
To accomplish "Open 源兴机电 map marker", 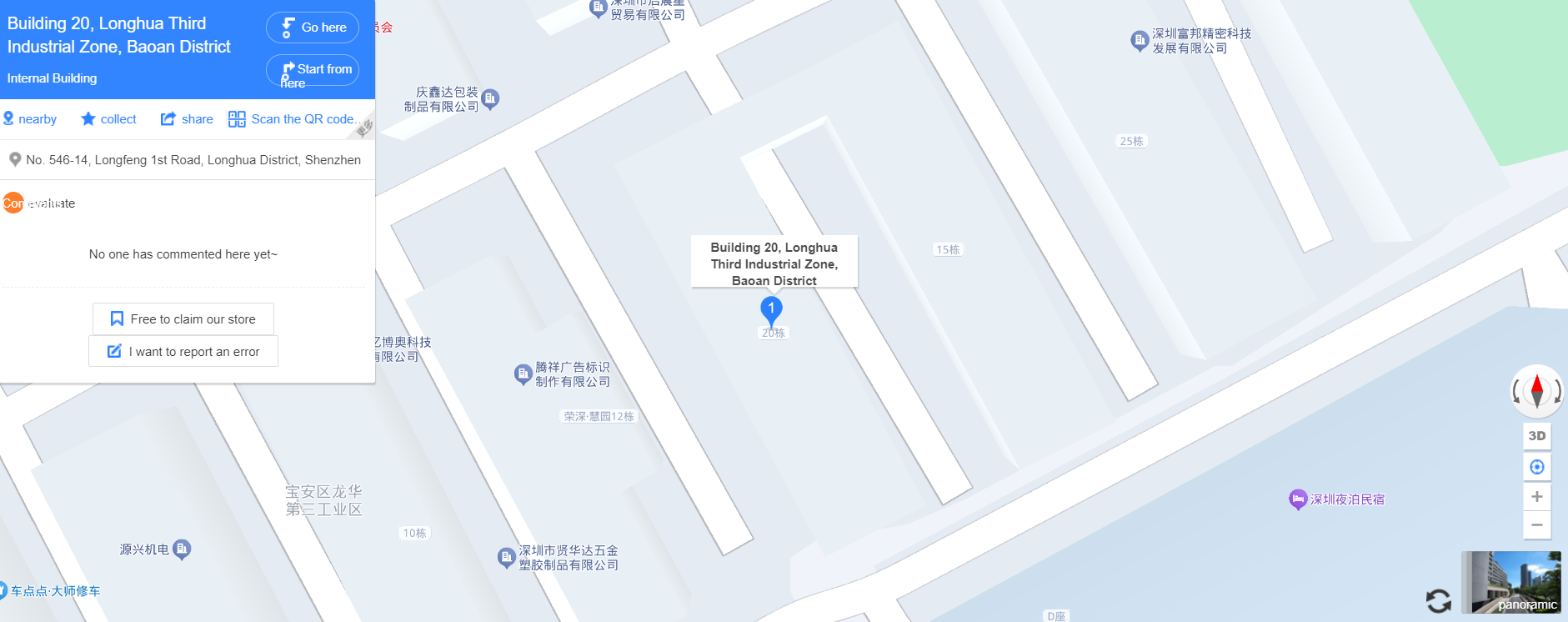I will [156, 549].
